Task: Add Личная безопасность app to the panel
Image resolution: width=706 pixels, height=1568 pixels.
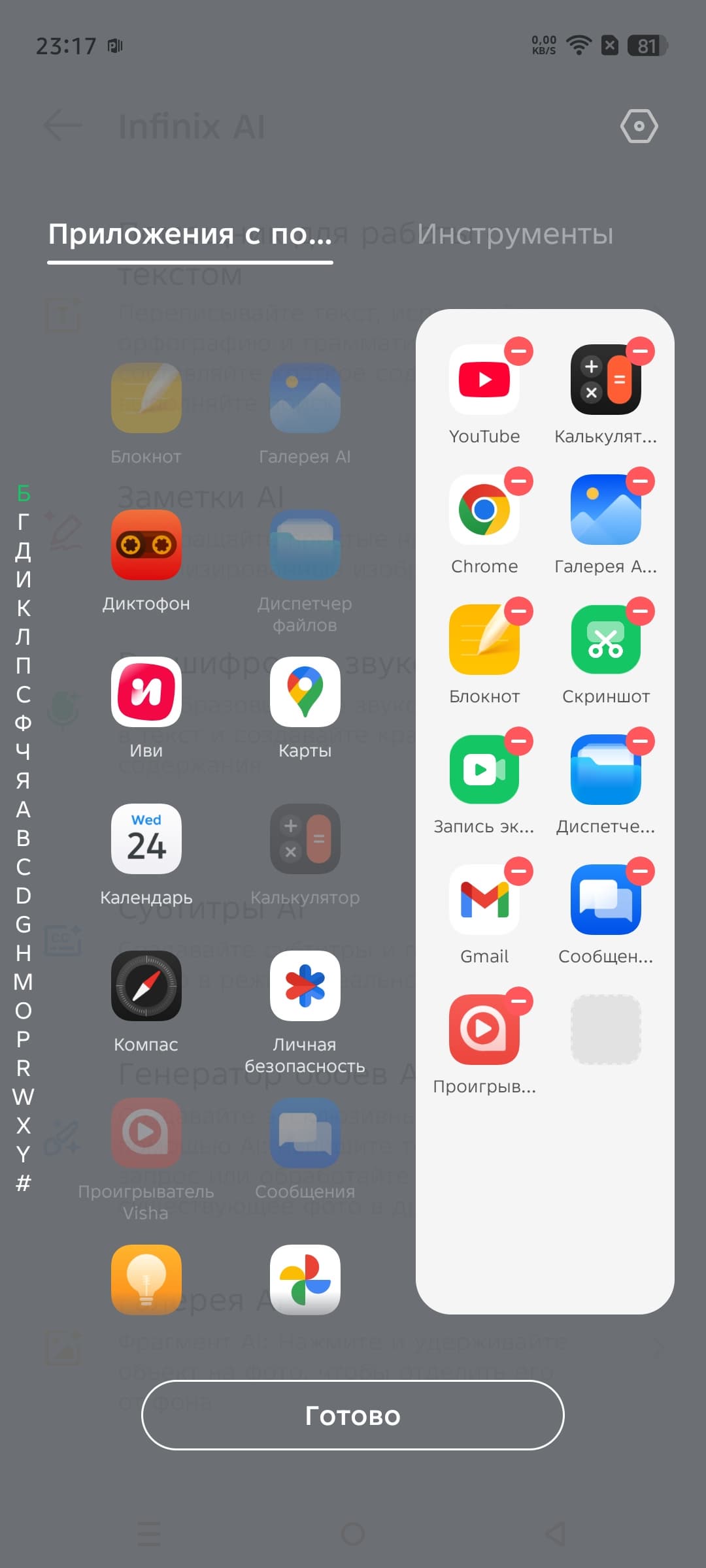Action: (x=305, y=987)
